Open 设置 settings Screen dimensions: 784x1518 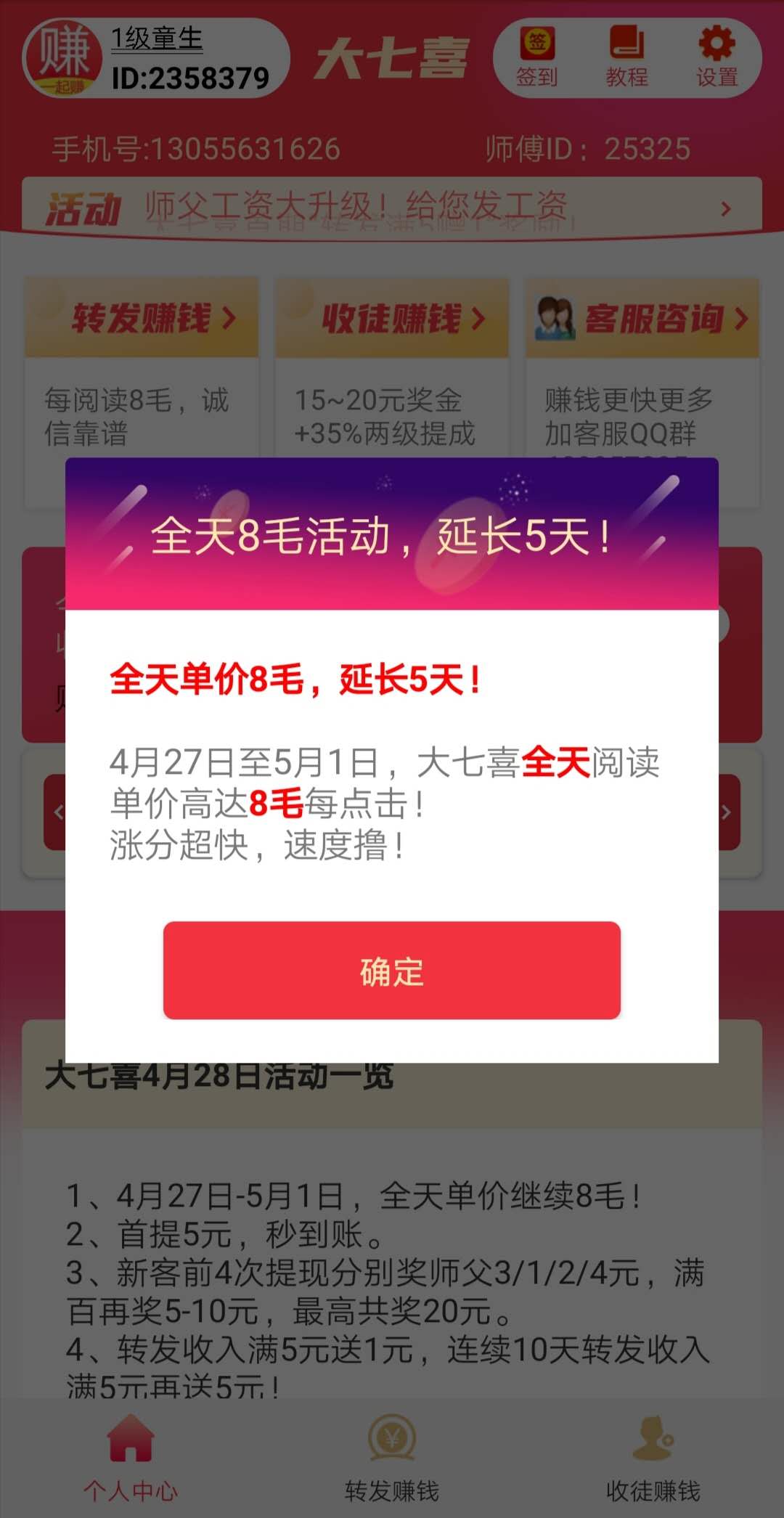tap(717, 57)
